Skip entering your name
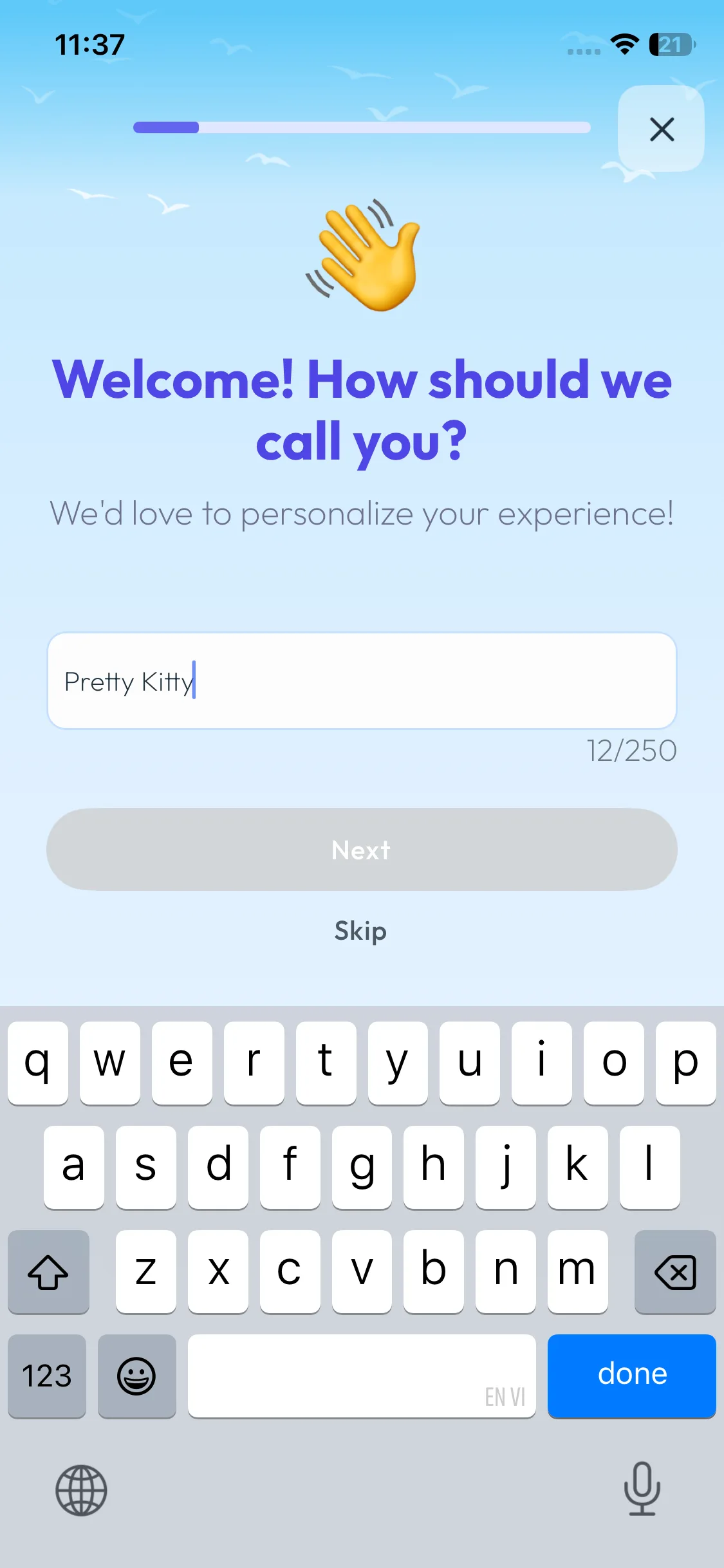 [360, 931]
